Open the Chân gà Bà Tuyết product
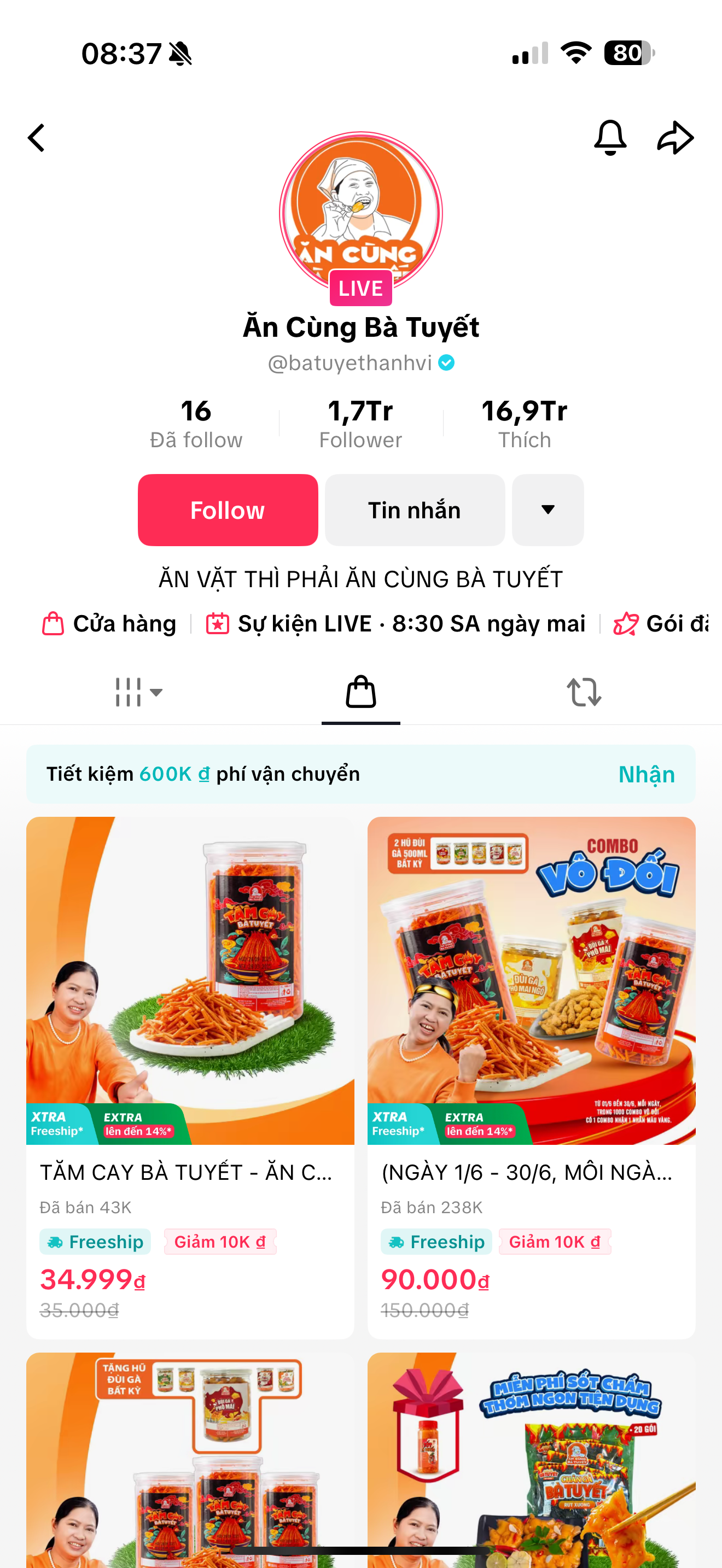Screen dimensions: 722x1568 531,1461
